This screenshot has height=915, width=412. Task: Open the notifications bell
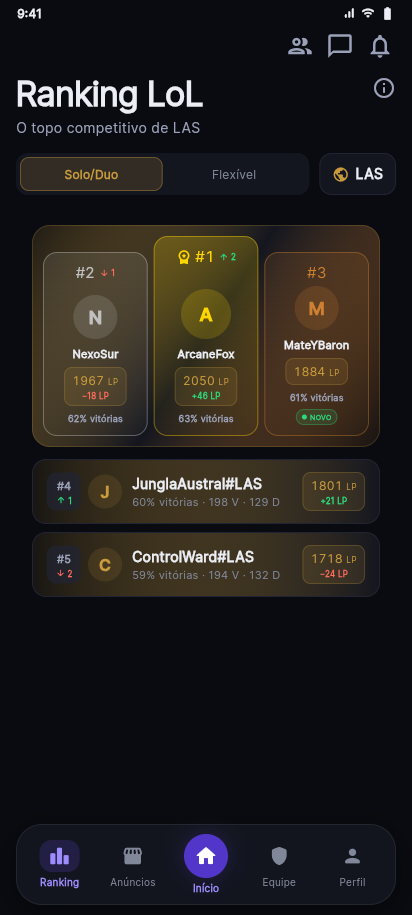[380, 46]
